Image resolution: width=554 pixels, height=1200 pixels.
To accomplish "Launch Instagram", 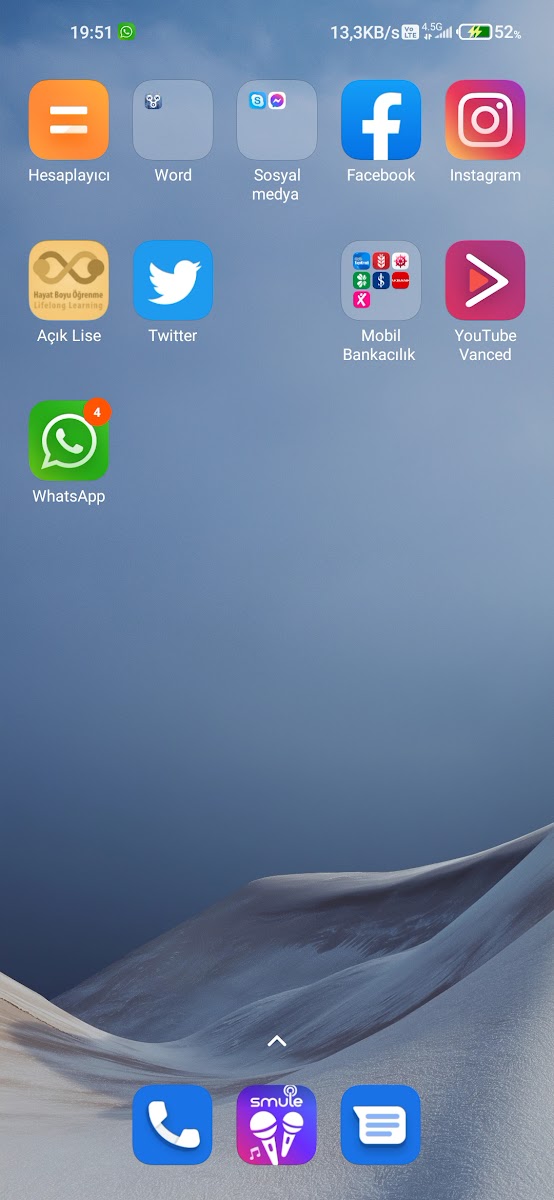I will (x=485, y=120).
